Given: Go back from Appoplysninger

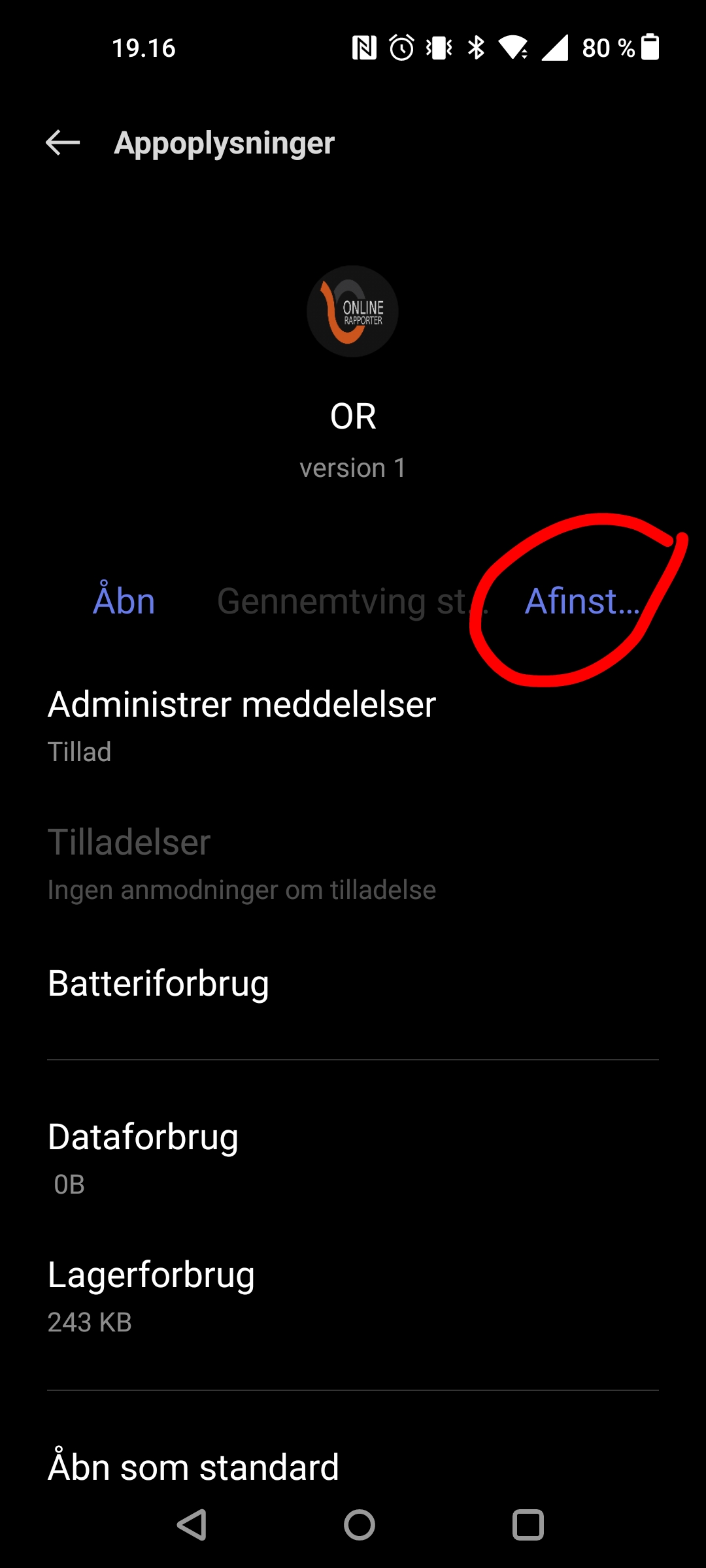Looking at the screenshot, I should 63,142.
